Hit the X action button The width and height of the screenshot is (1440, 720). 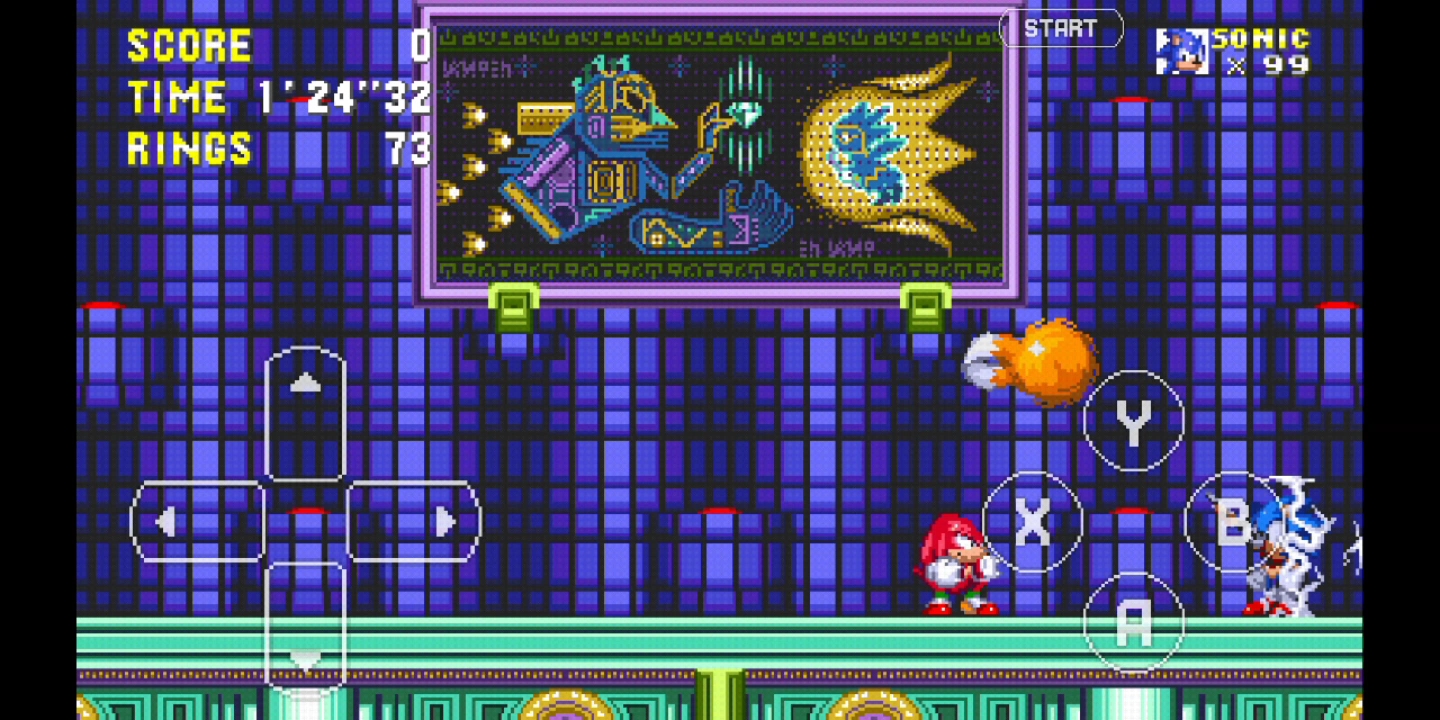[1033, 522]
